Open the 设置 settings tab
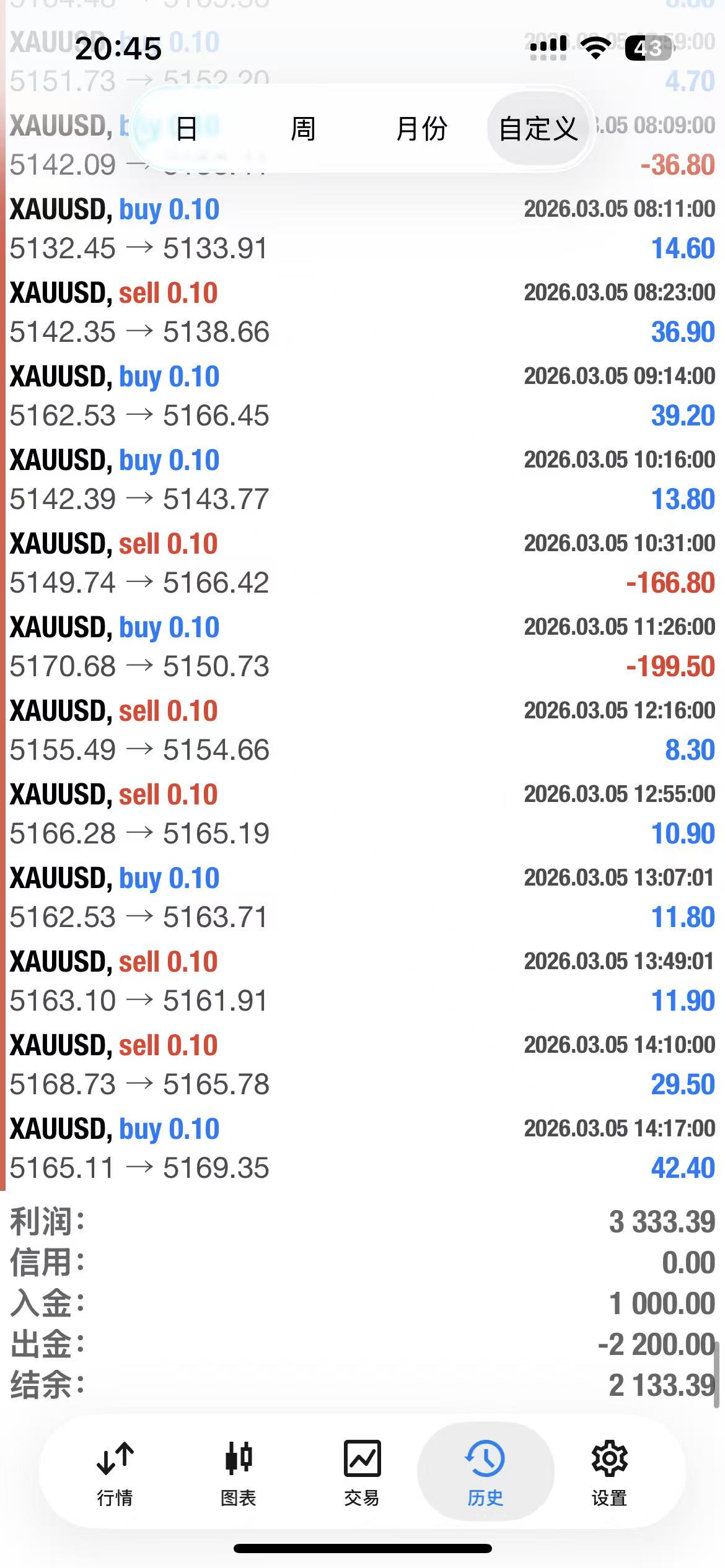 click(609, 1474)
